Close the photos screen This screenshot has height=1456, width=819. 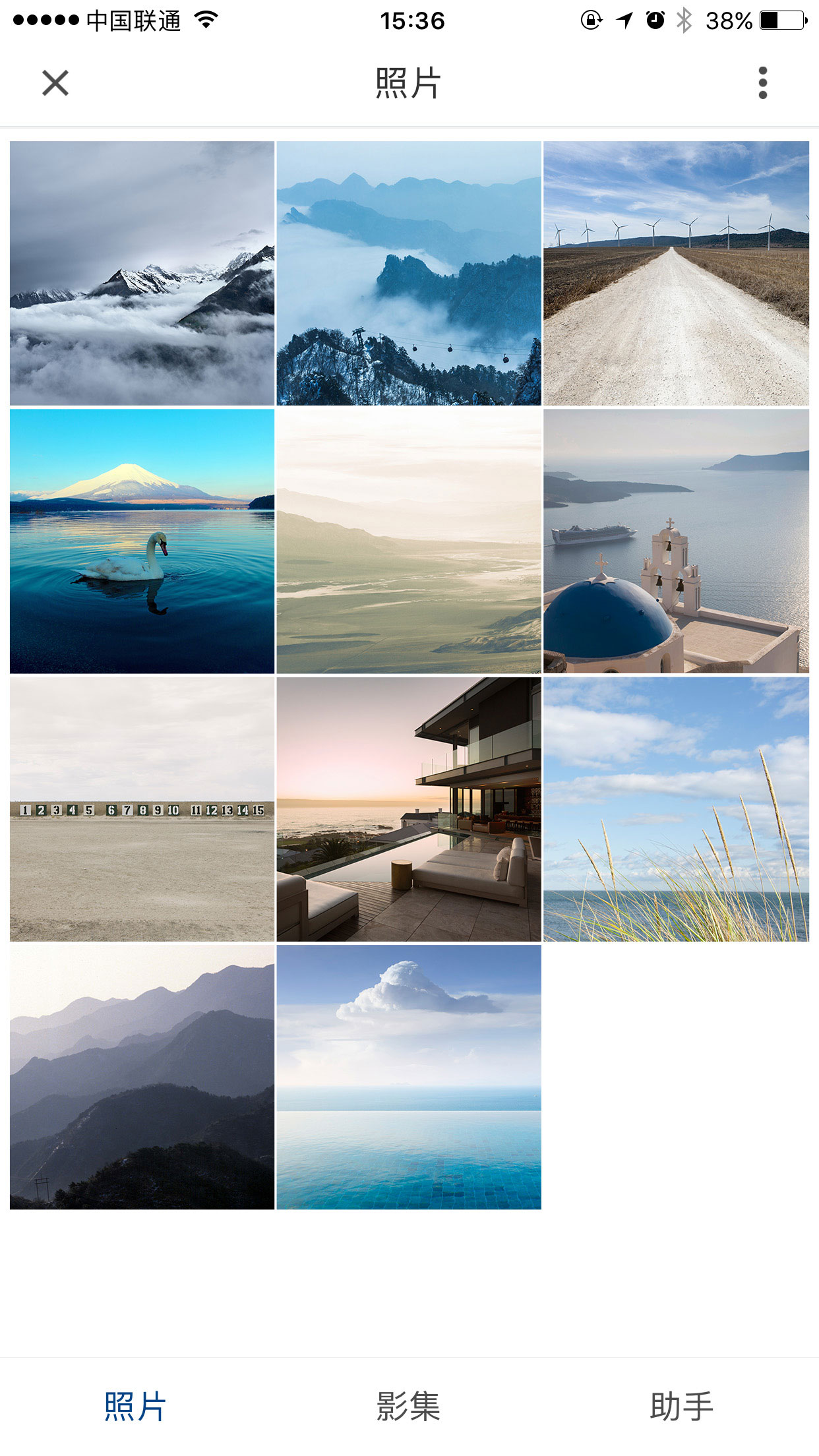55,83
